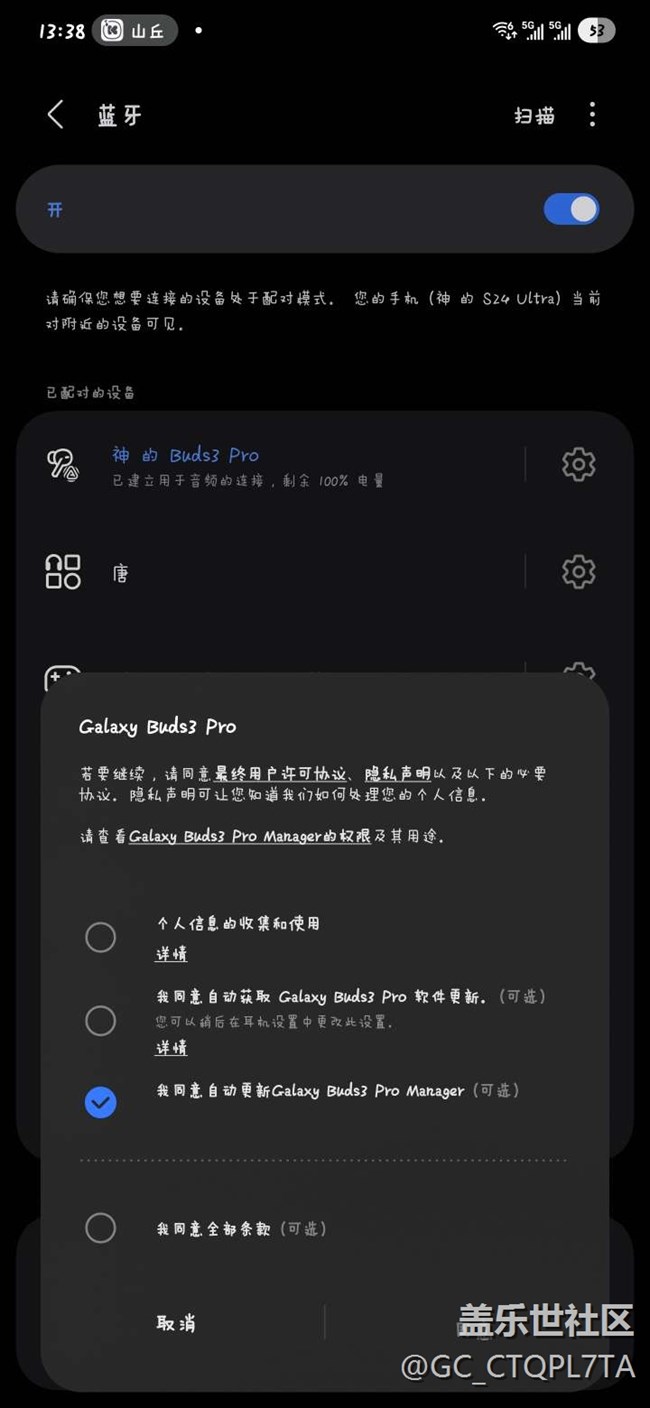Tap 取消 to dismiss the dialog
The image size is (650, 1408).
176,1322
